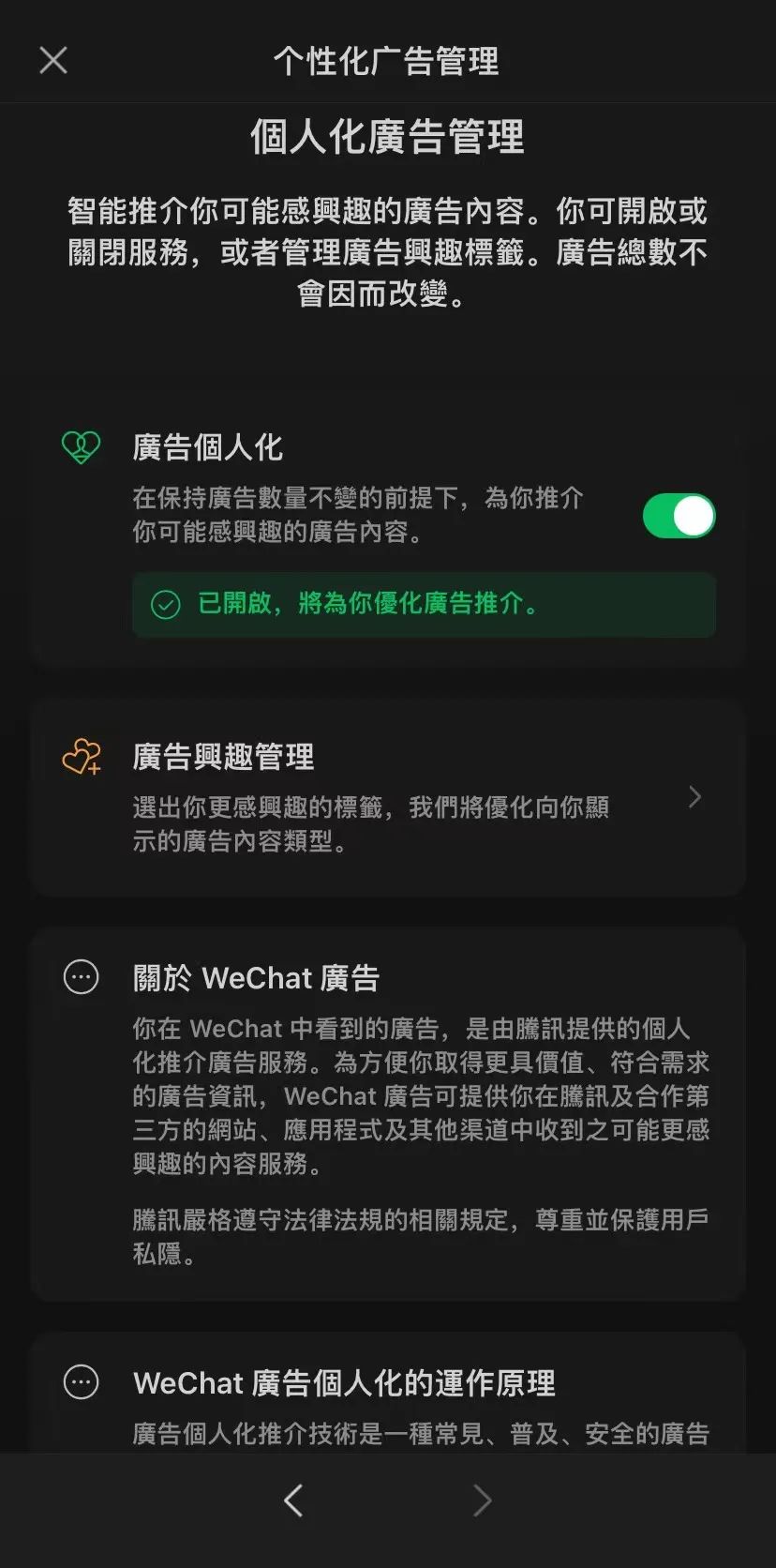Turn off the 廣告個人化 switch
Screen dimensions: 776x1568
679,516
